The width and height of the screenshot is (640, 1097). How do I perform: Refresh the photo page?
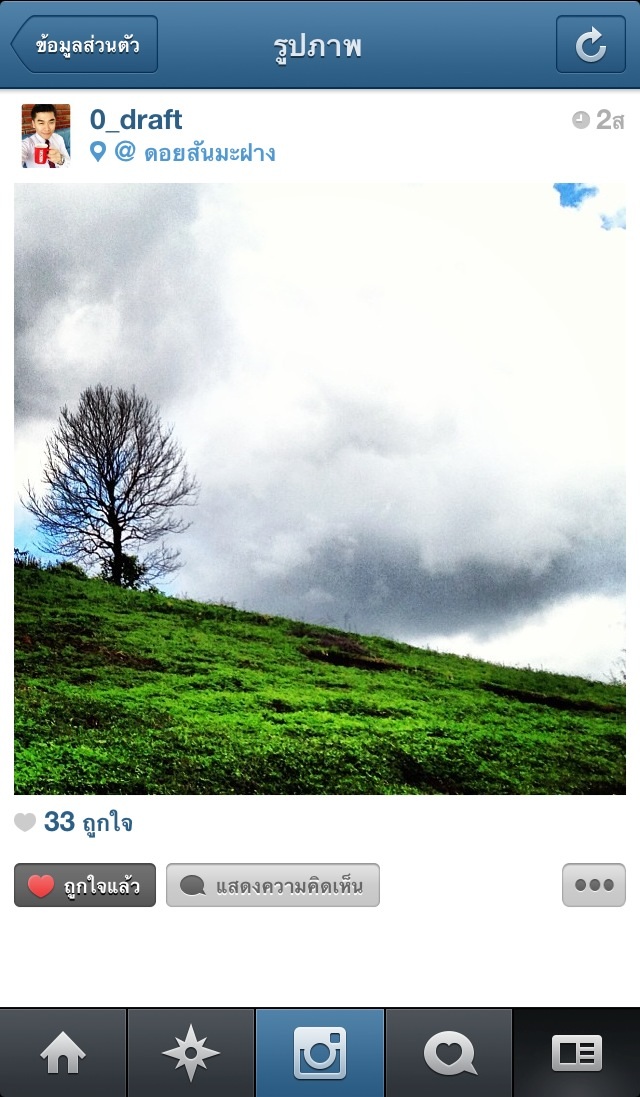590,45
